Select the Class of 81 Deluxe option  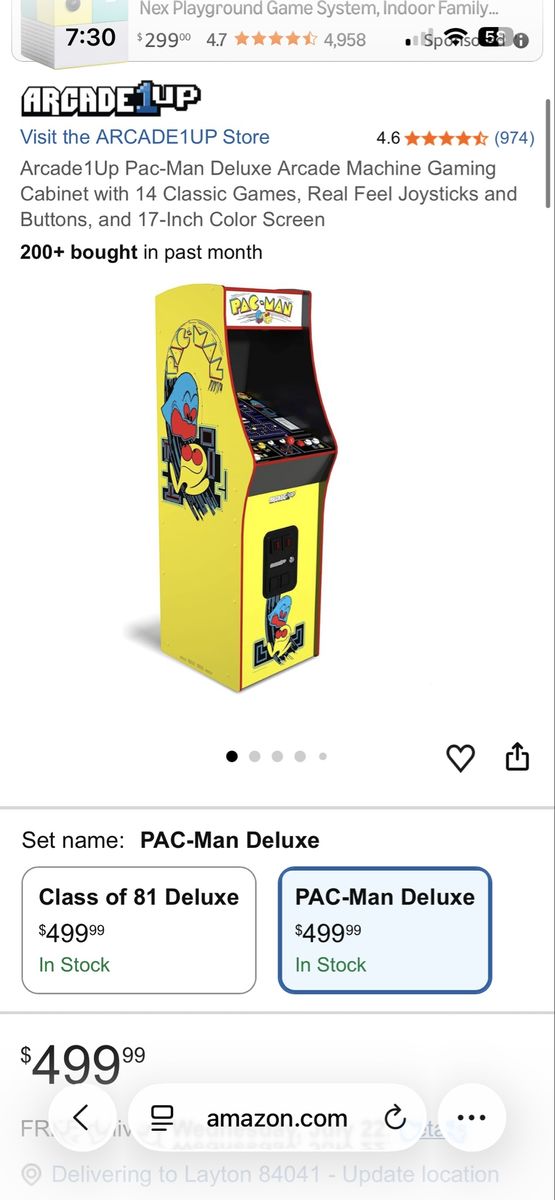pos(139,930)
